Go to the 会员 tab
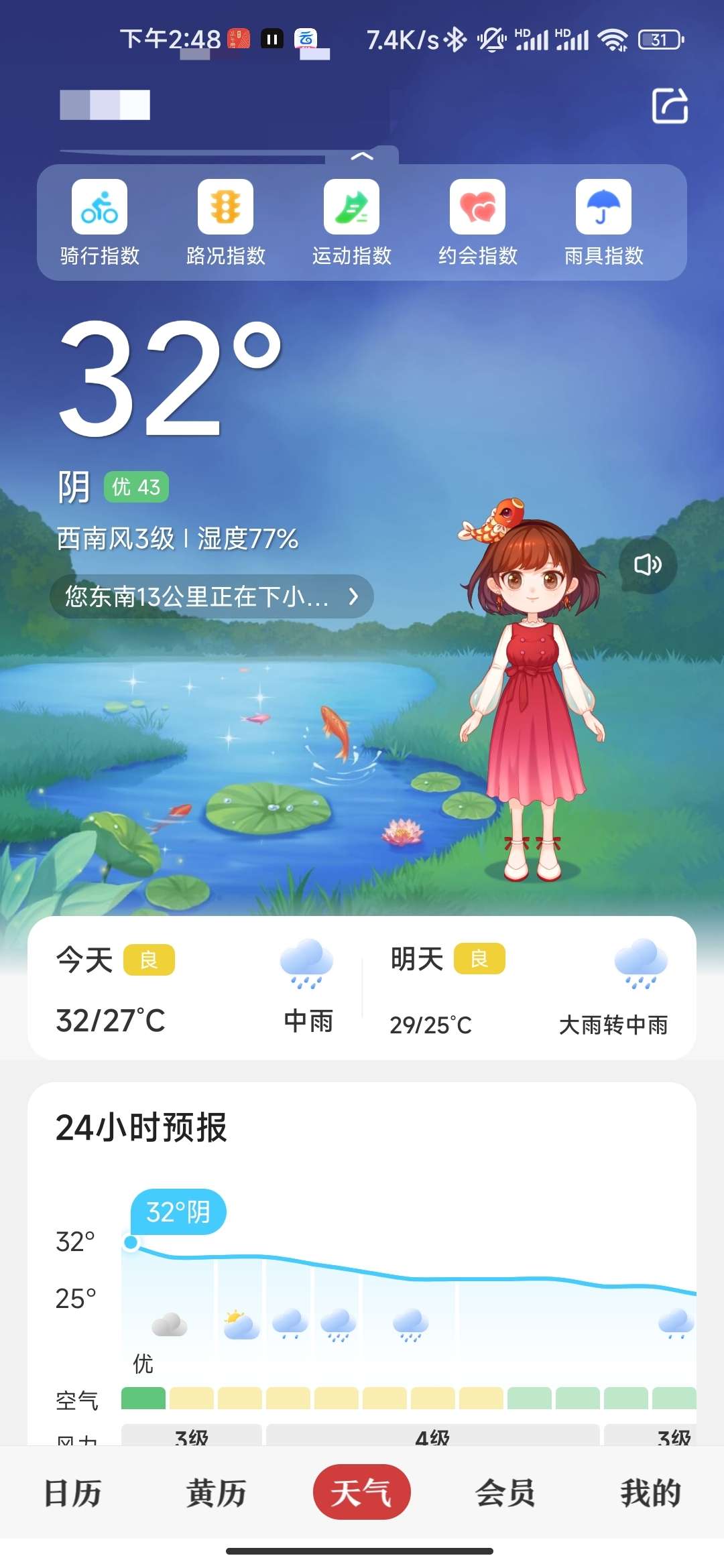The height and width of the screenshot is (1568, 724). [x=505, y=1493]
